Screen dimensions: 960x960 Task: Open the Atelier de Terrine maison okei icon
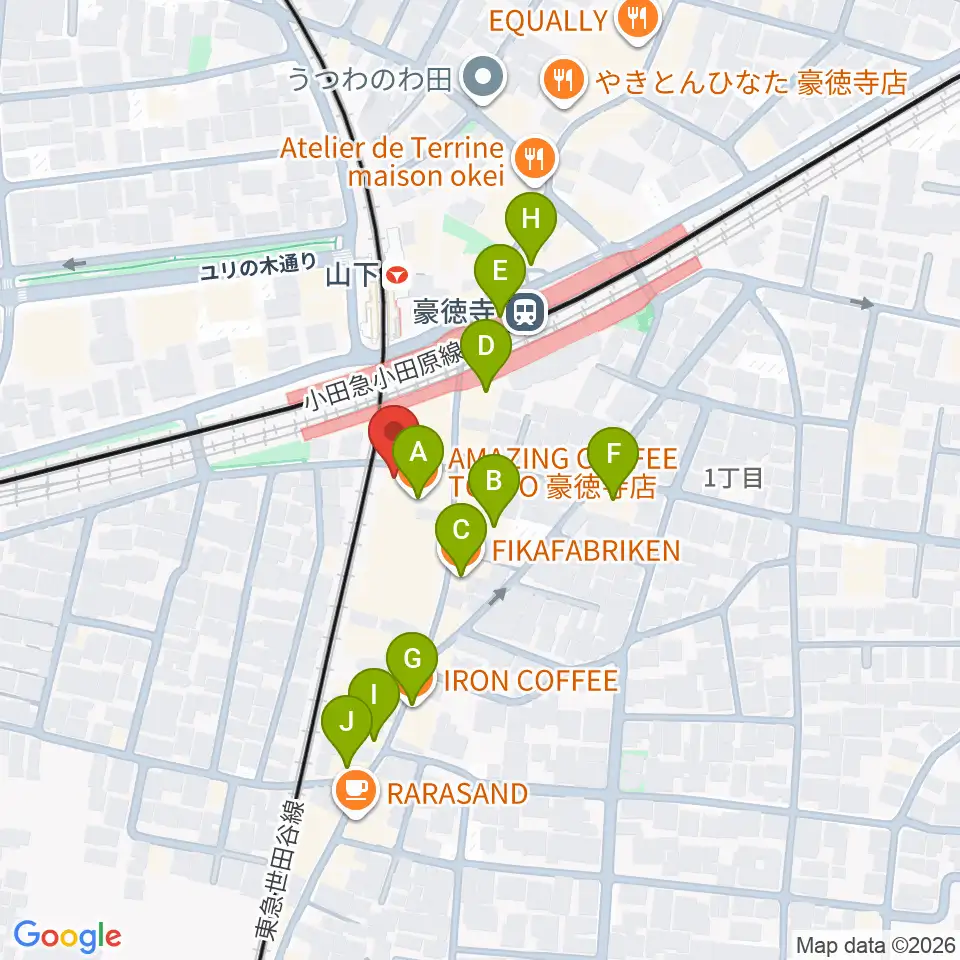(535, 160)
